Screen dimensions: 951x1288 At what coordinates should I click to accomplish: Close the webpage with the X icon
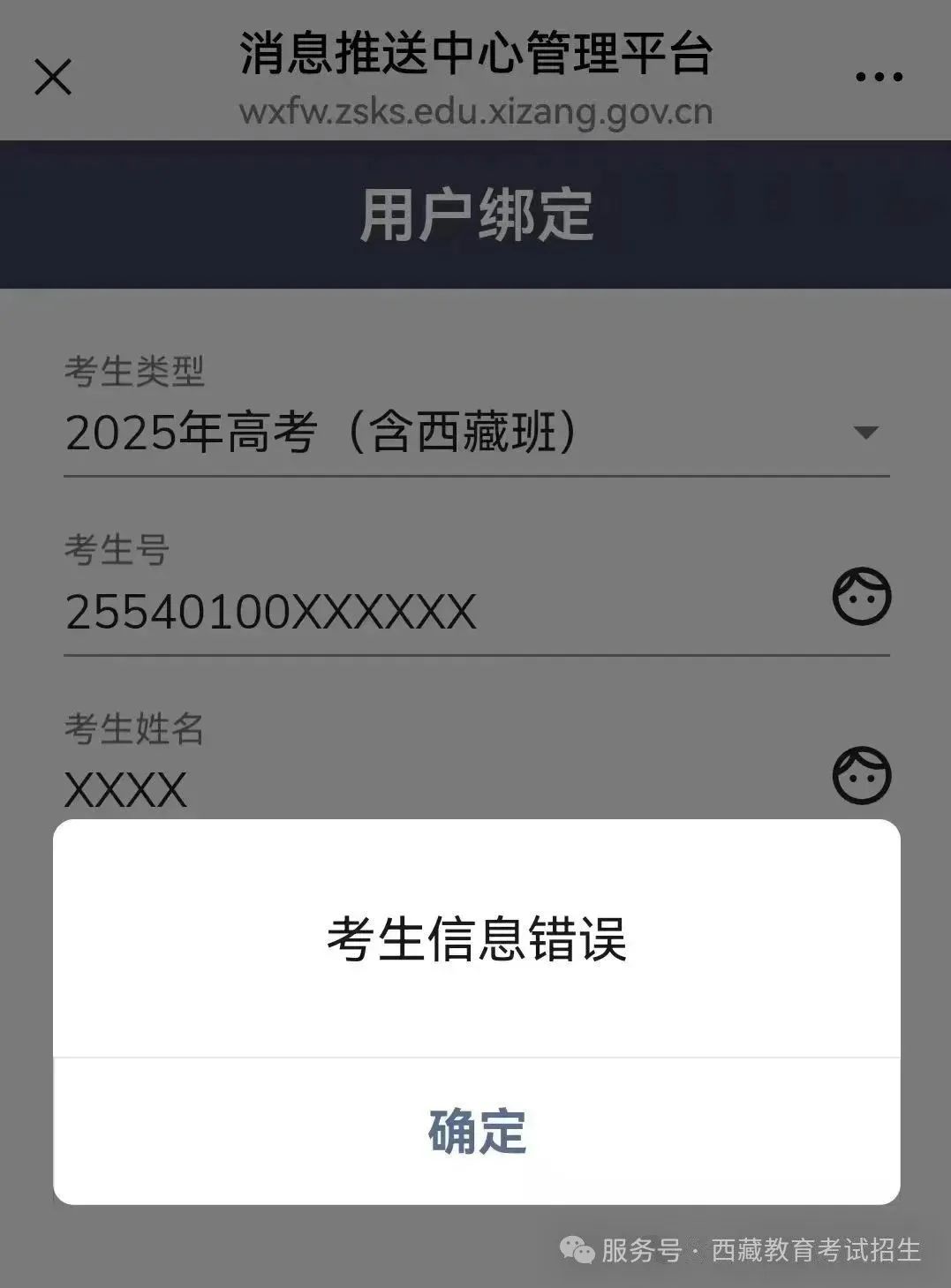53,77
